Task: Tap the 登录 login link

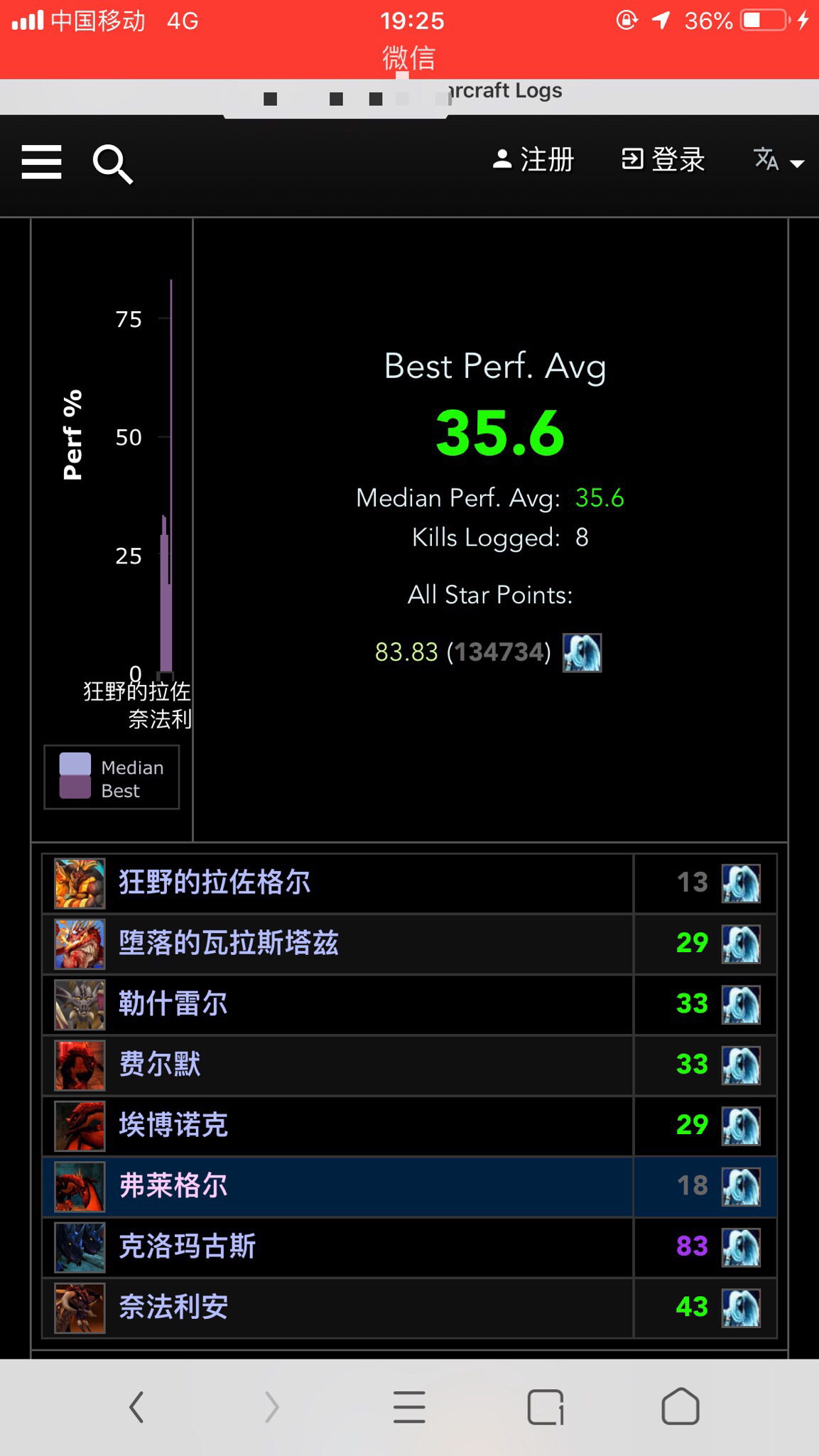Action: tap(663, 160)
